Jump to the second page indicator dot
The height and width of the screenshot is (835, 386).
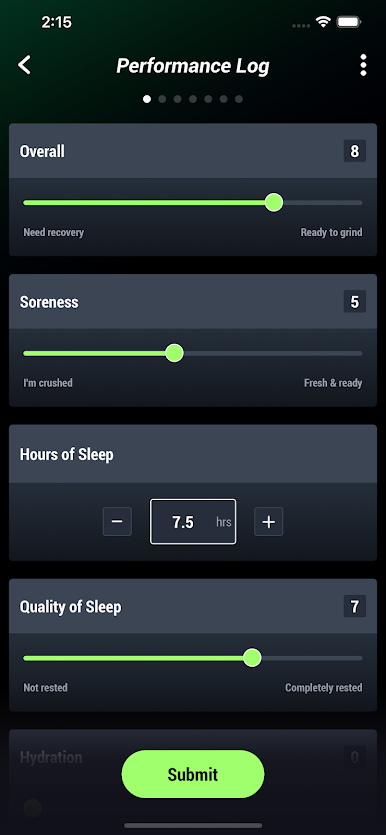click(162, 99)
